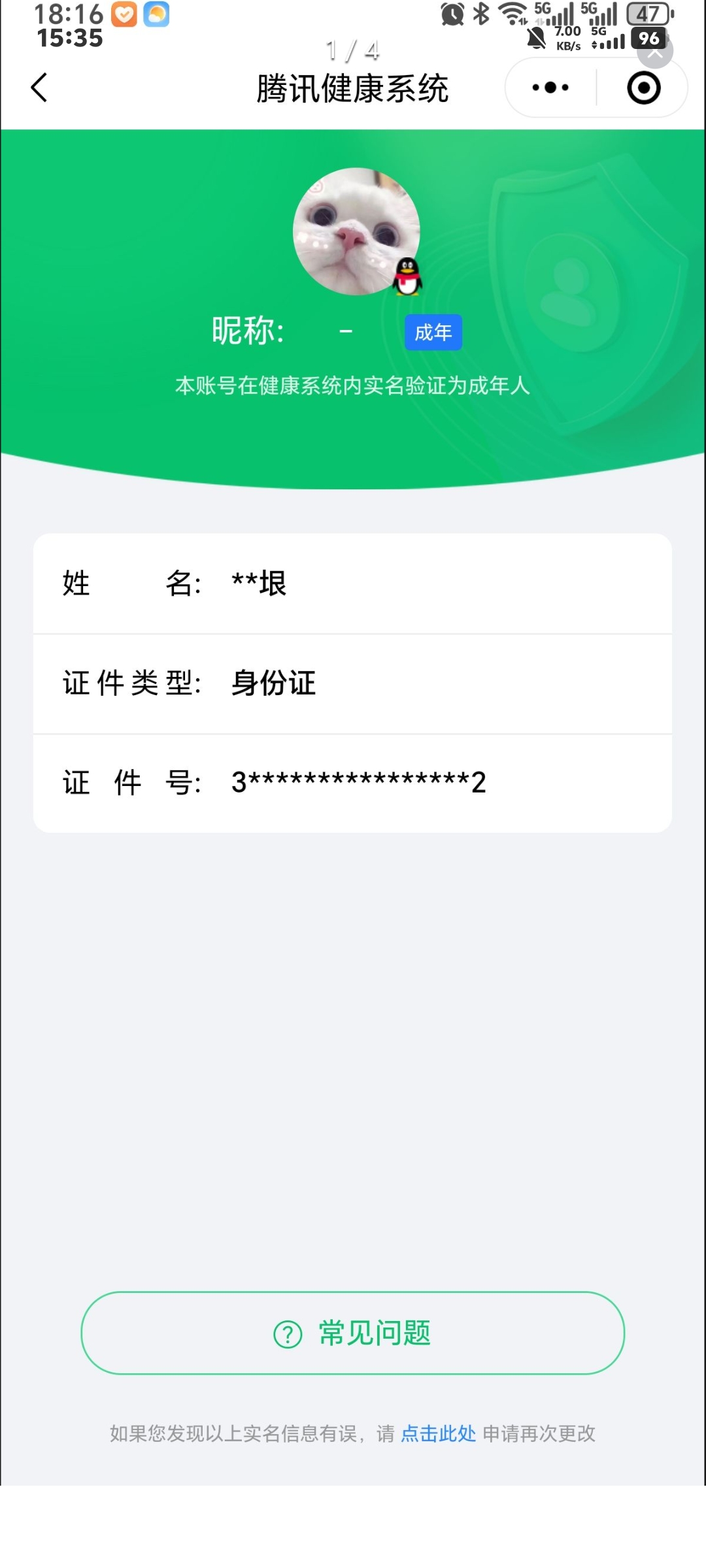The height and width of the screenshot is (1568, 706).
Task: Open the mini program three-dot menu
Action: [550, 88]
